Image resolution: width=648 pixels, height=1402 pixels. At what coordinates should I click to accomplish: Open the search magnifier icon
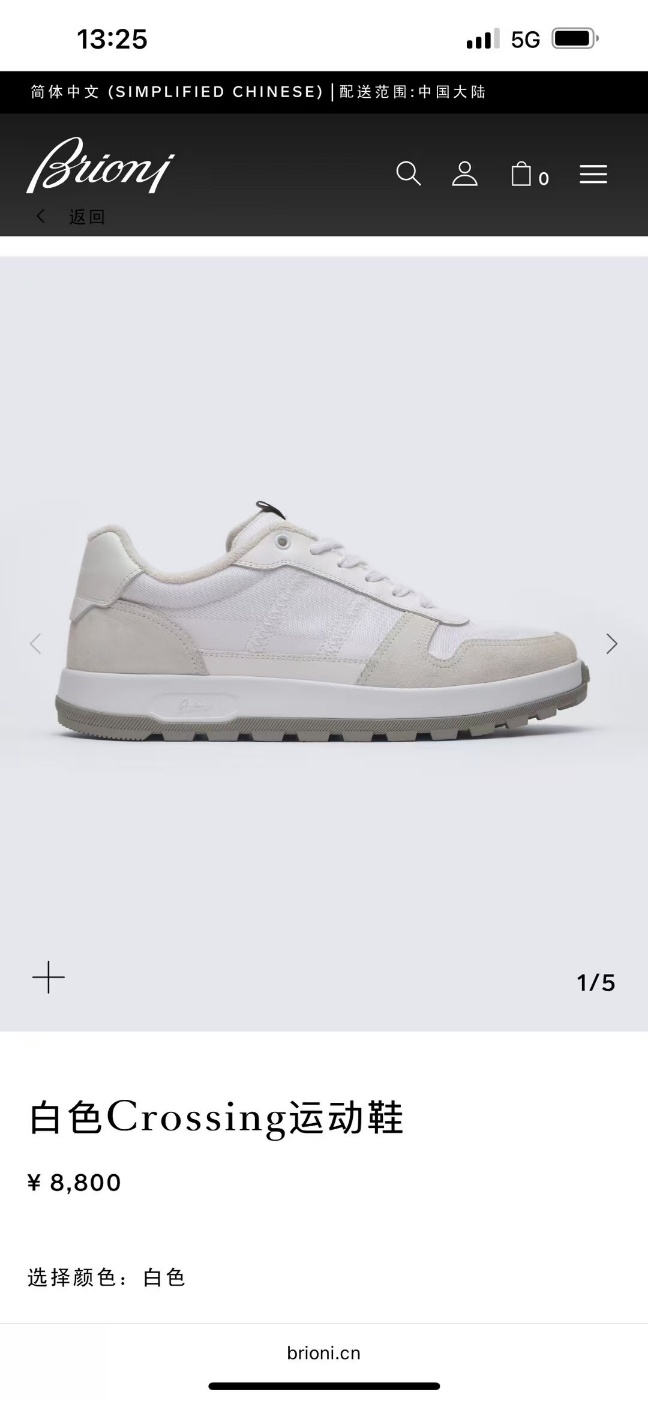(x=408, y=174)
